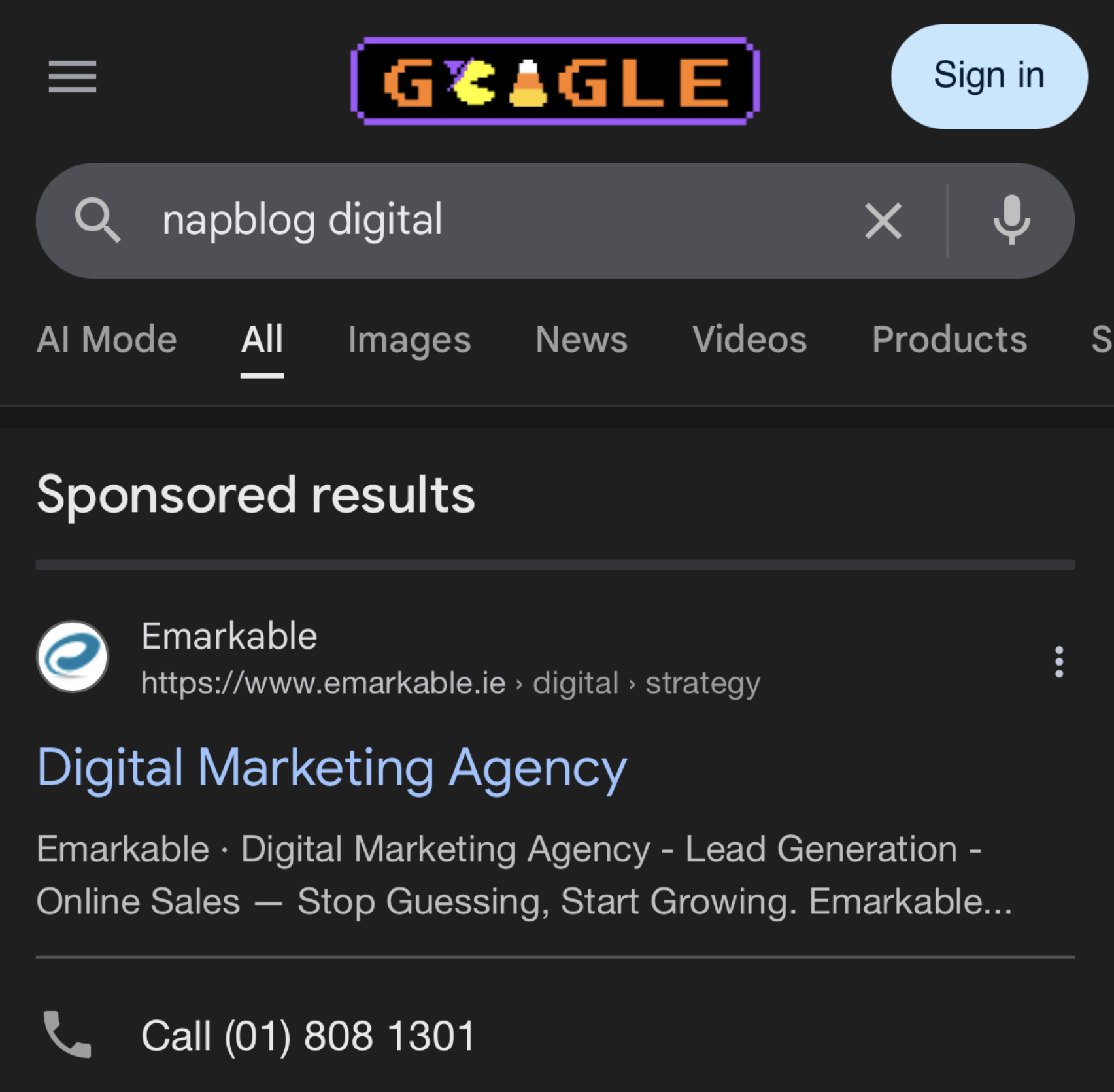Open the hamburger menu
This screenshot has height=1092, width=1114.
click(x=72, y=77)
